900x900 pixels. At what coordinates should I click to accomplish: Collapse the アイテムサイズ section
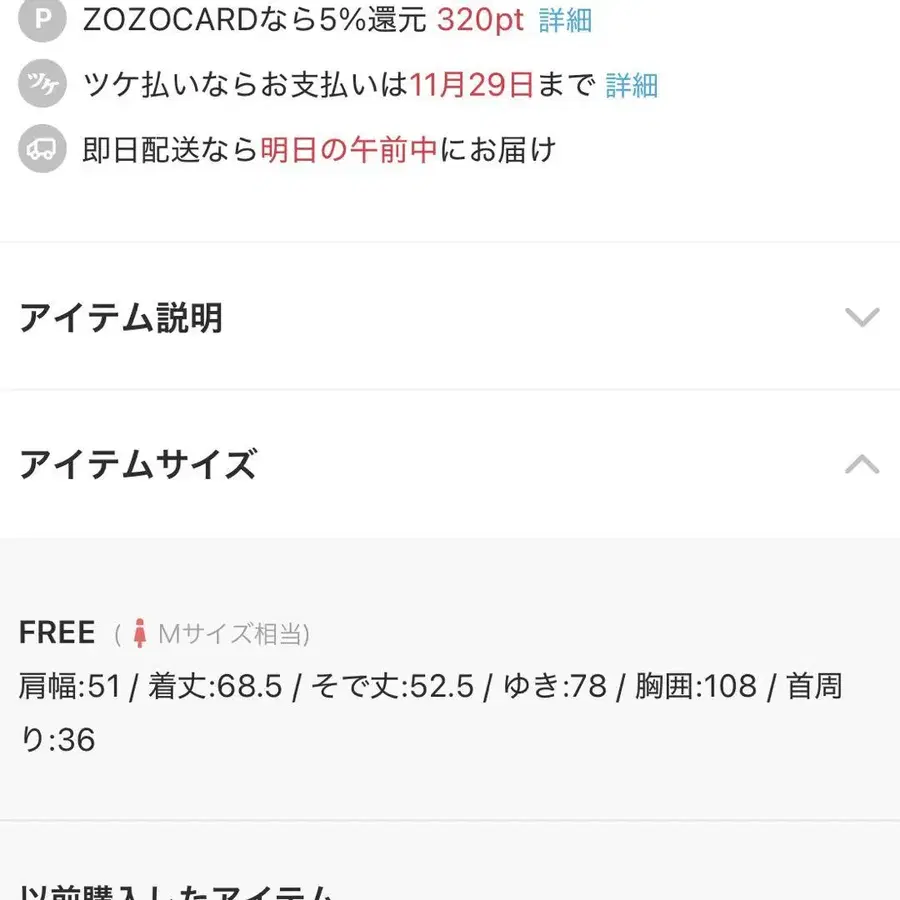click(x=861, y=464)
